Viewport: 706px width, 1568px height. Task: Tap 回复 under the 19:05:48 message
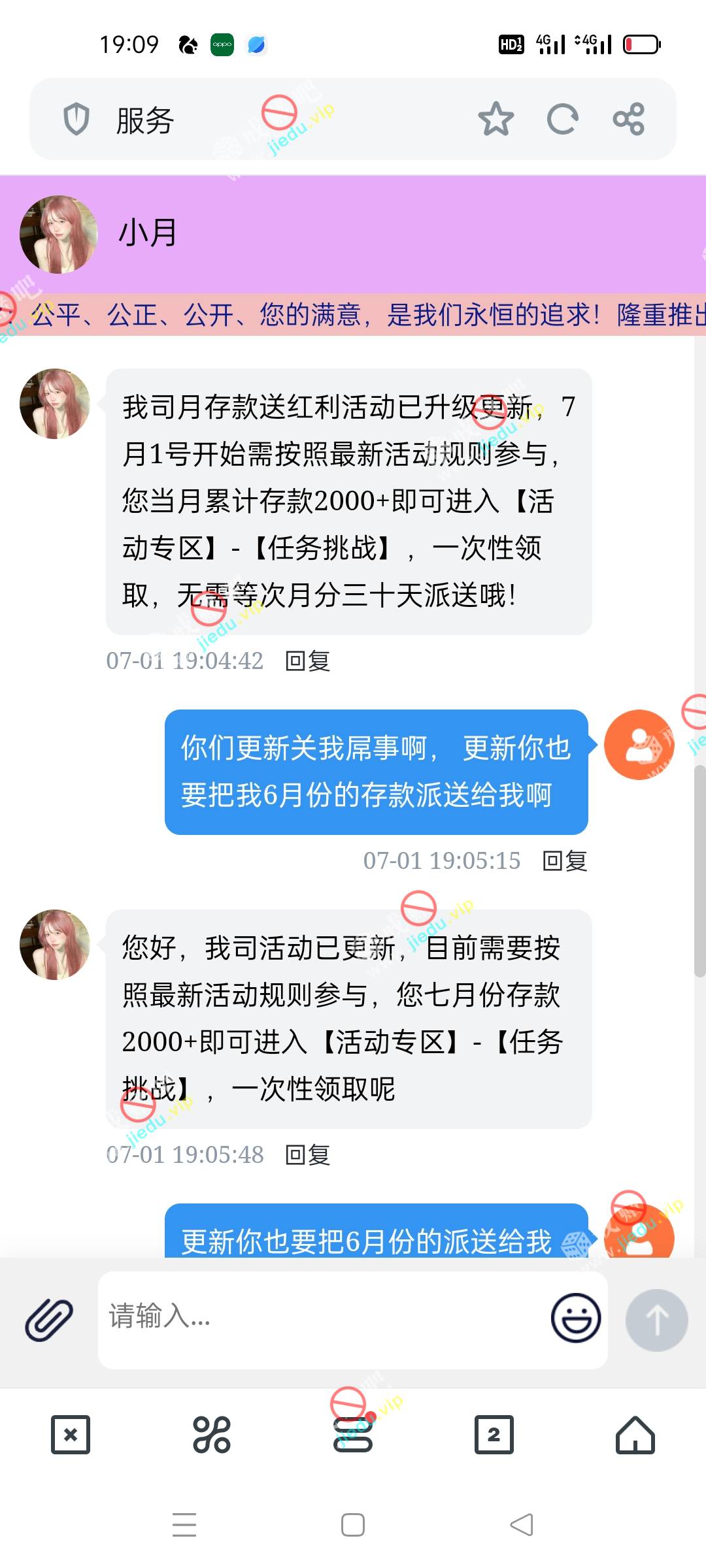point(308,1155)
